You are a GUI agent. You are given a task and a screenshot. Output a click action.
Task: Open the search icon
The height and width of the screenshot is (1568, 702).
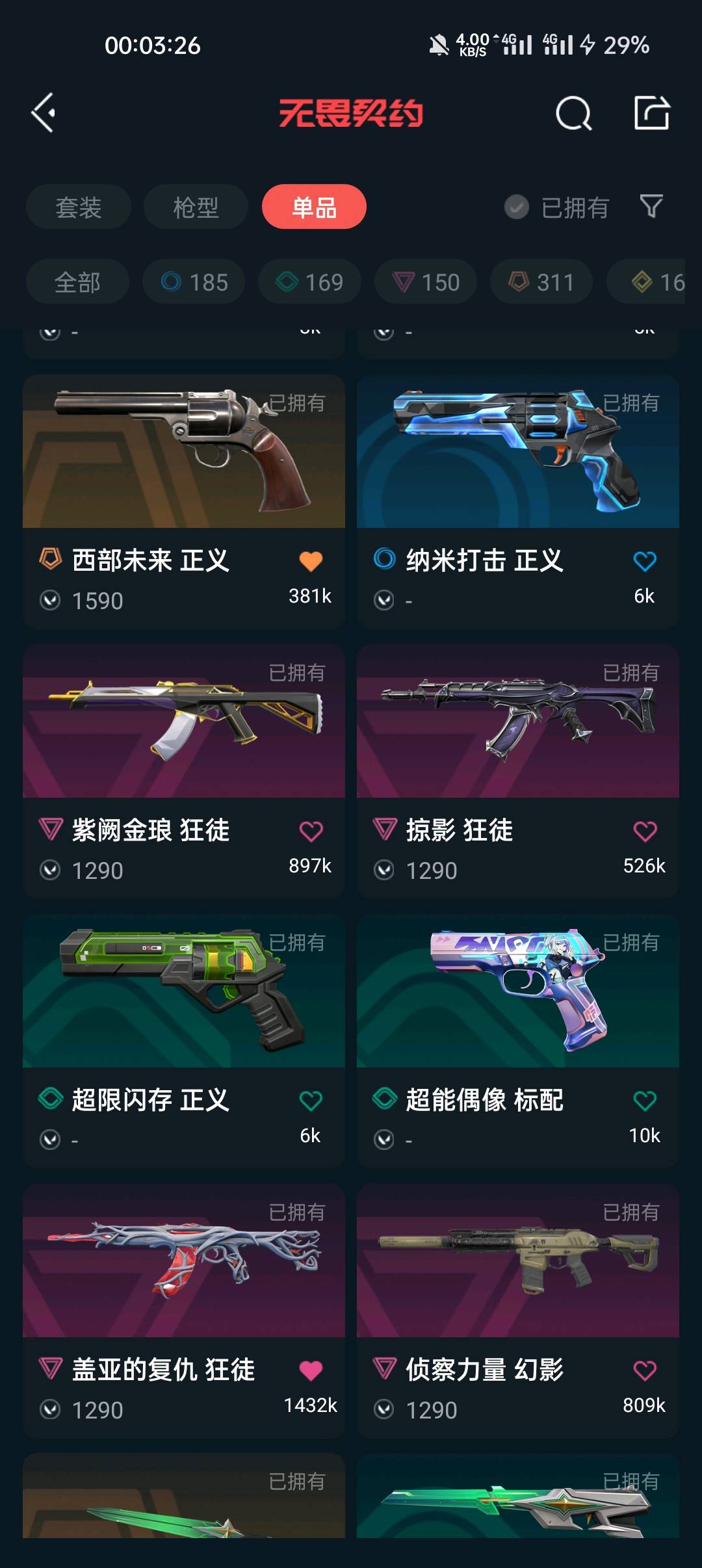[x=573, y=114]
